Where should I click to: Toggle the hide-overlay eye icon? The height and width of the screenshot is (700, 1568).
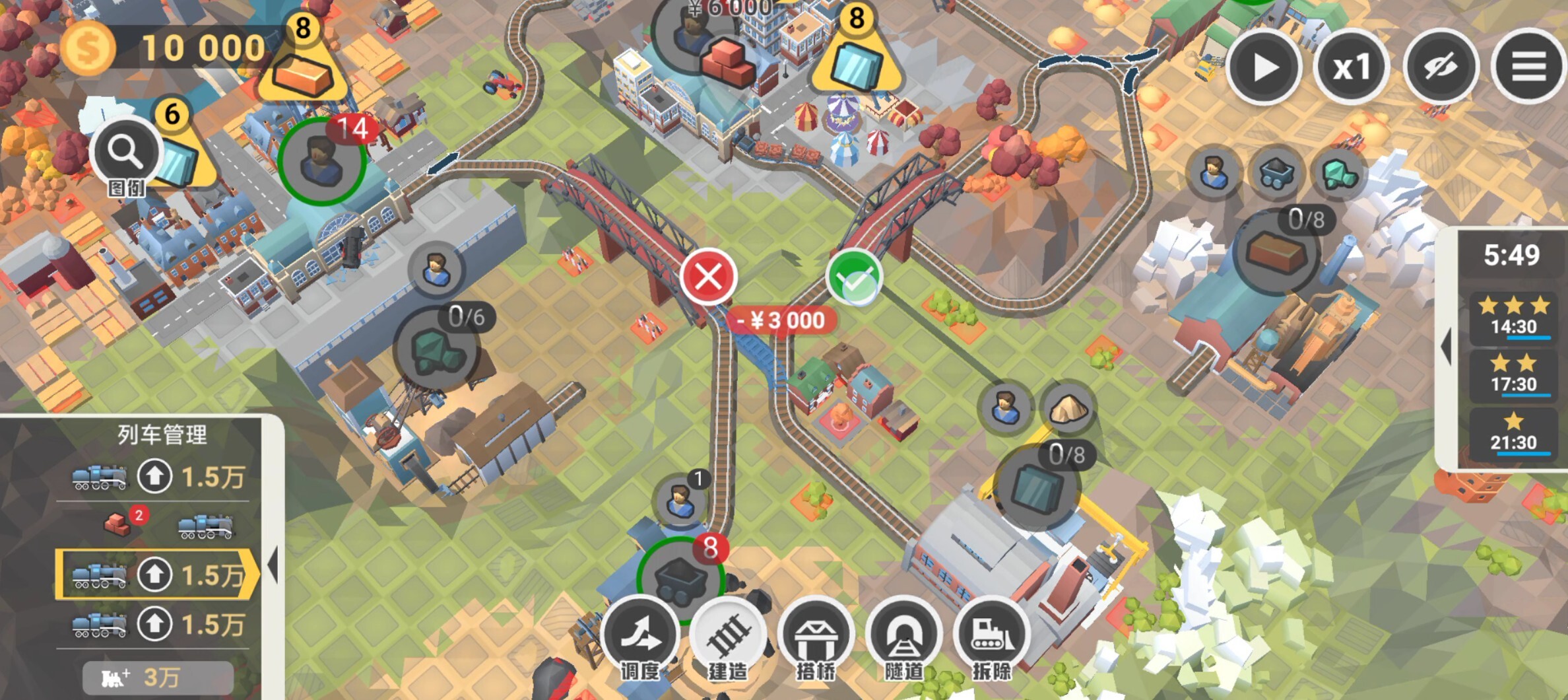click(1440, 67)
